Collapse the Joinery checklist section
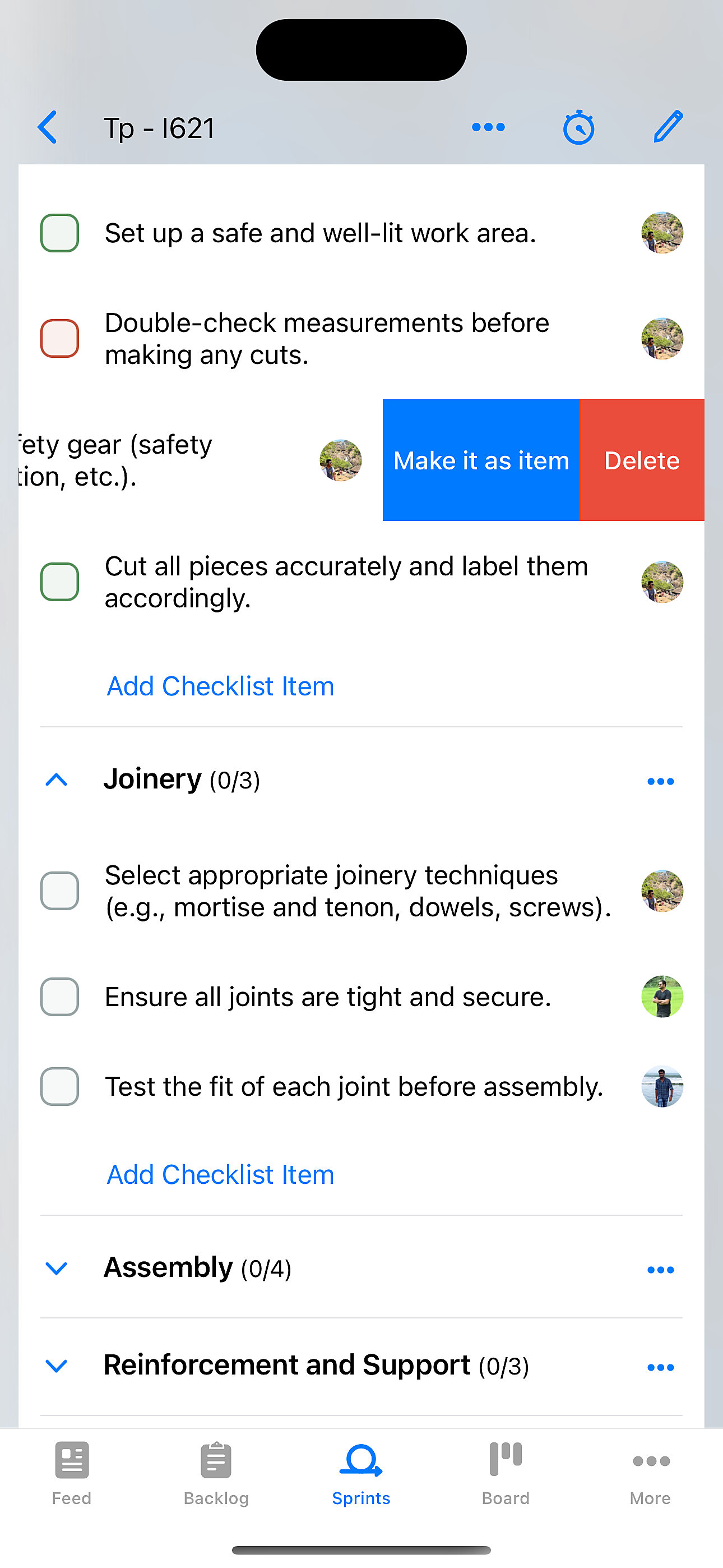Viewport: 723px width, 1568px height. tap(57, 780)
